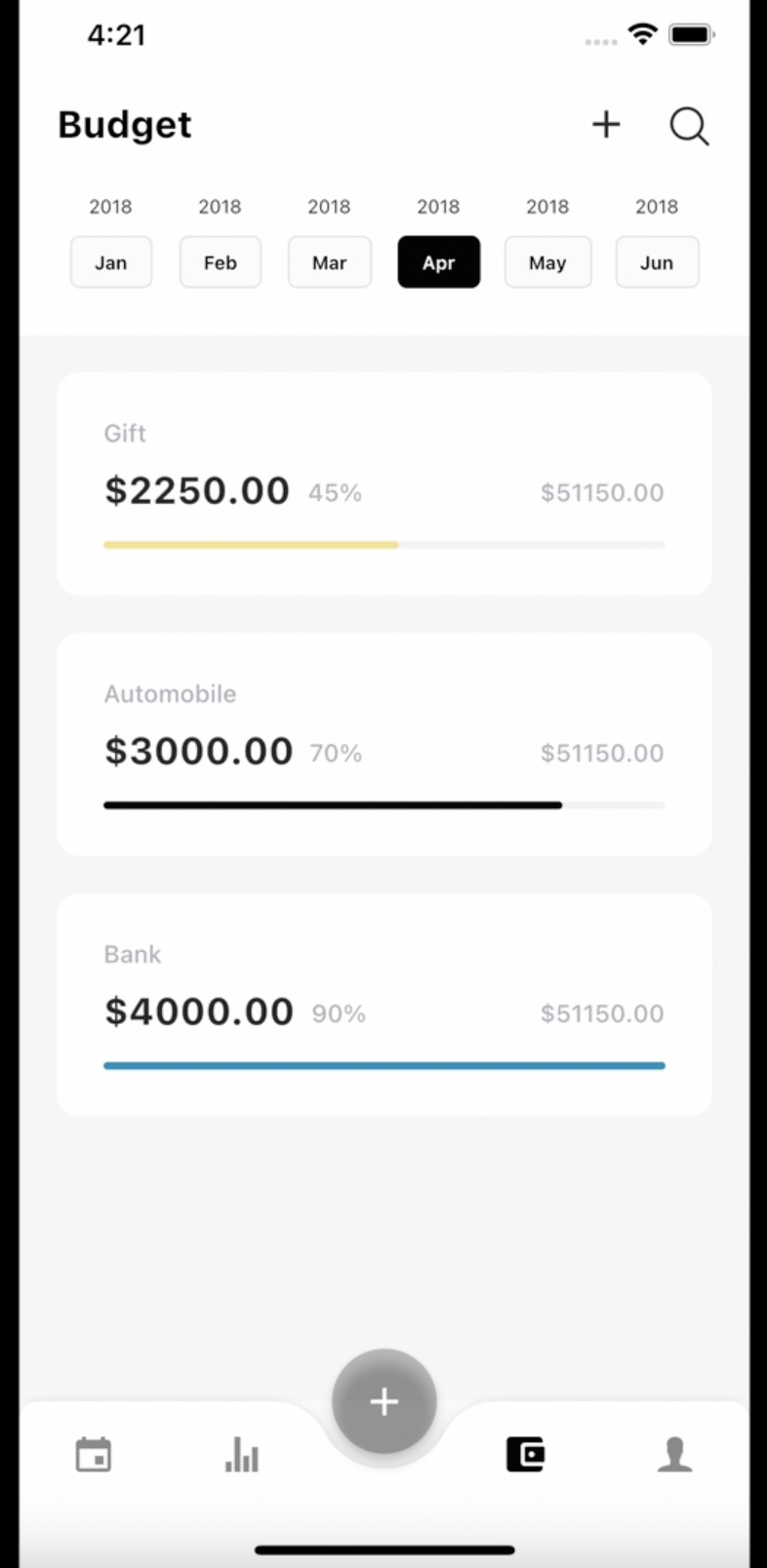Choose the Jun month chip
The image size is (767, 1568).
pos(657,263)
